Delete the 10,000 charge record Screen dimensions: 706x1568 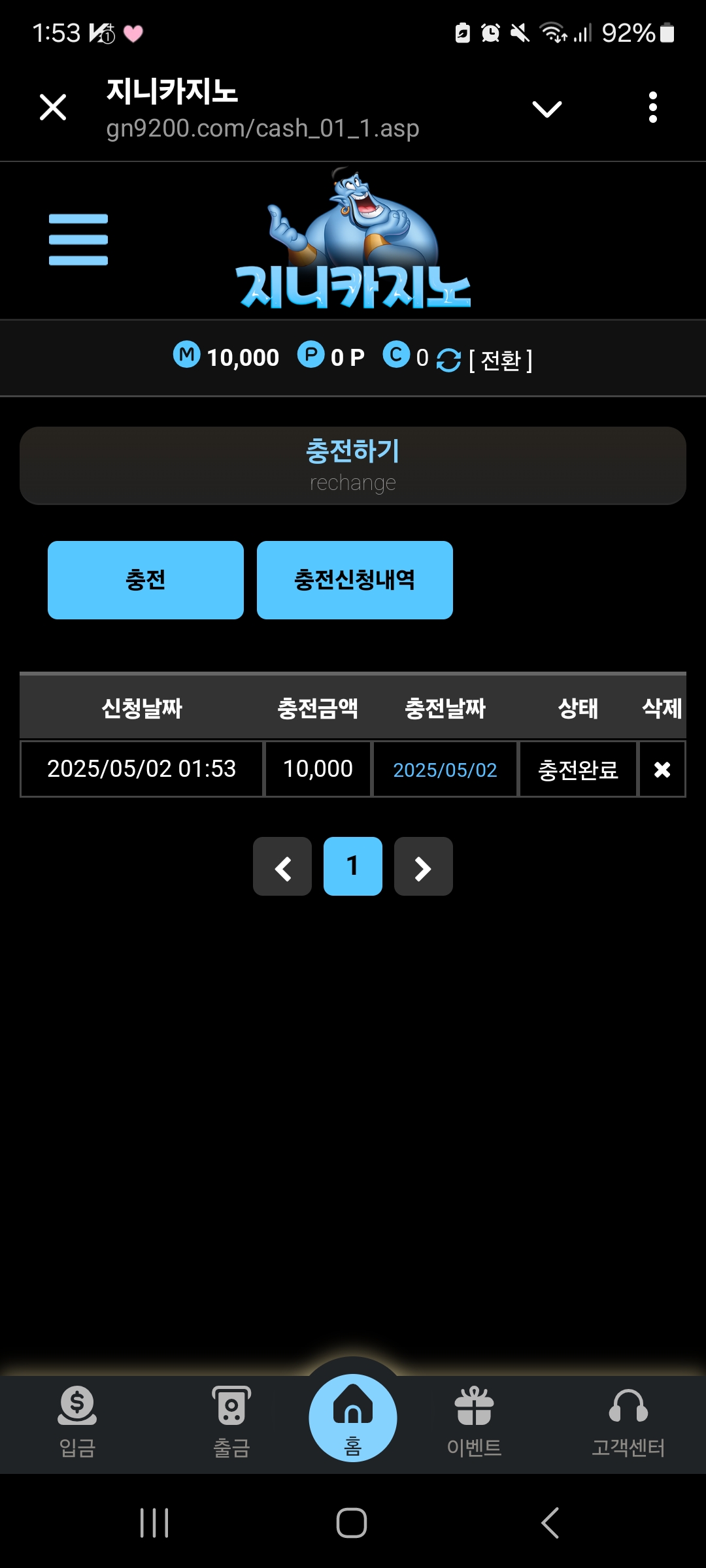[662, 770]
